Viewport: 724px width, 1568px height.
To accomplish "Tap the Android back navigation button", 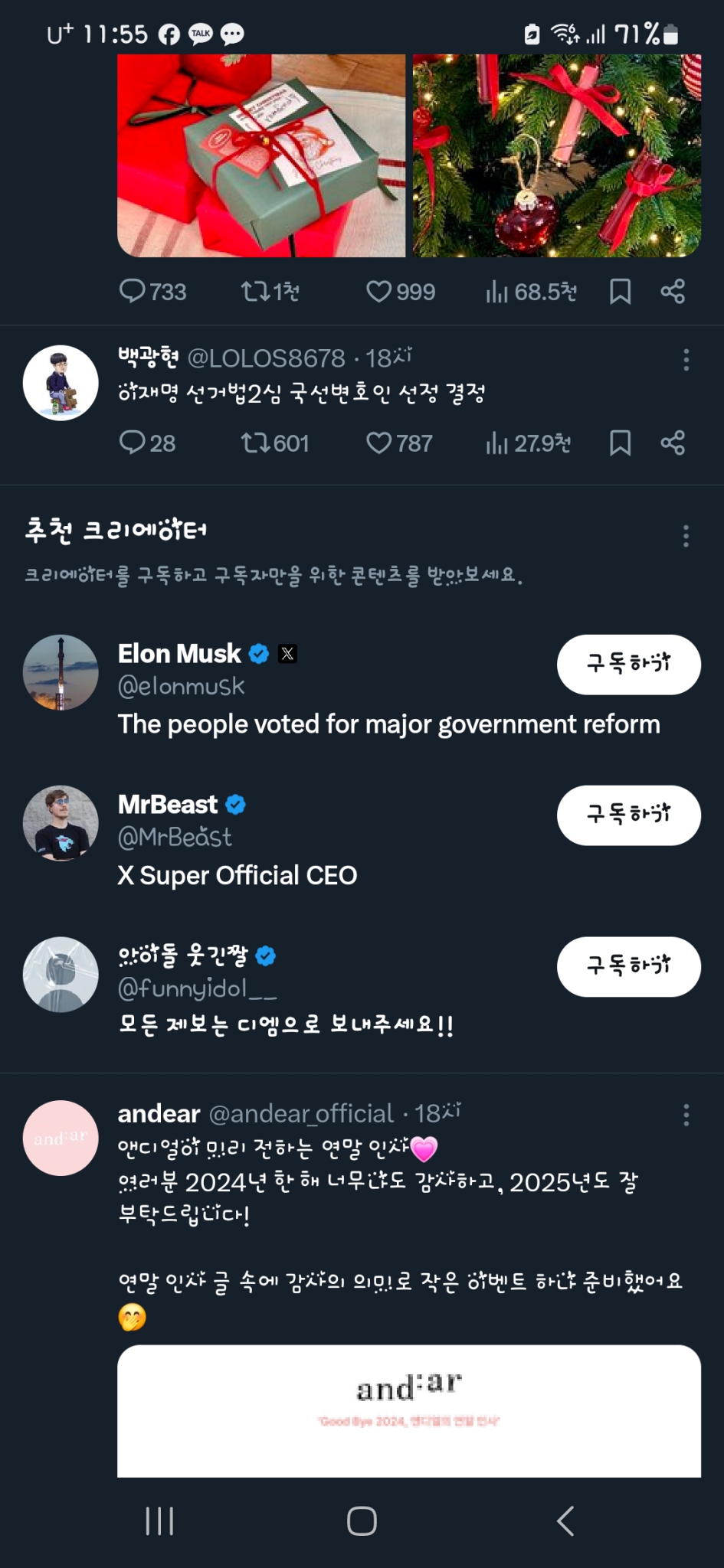I will 565,1522.
